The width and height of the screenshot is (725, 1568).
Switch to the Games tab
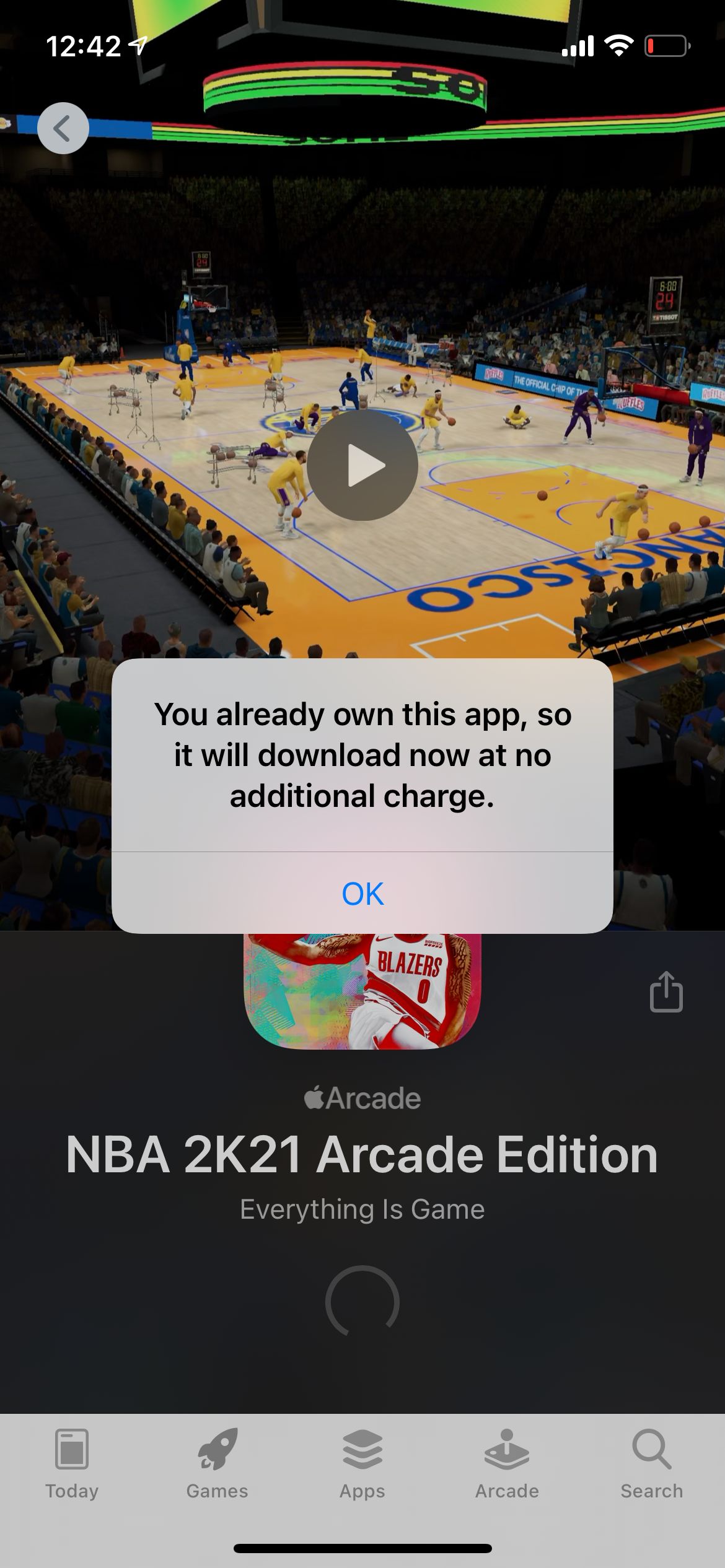[217, 1463]
